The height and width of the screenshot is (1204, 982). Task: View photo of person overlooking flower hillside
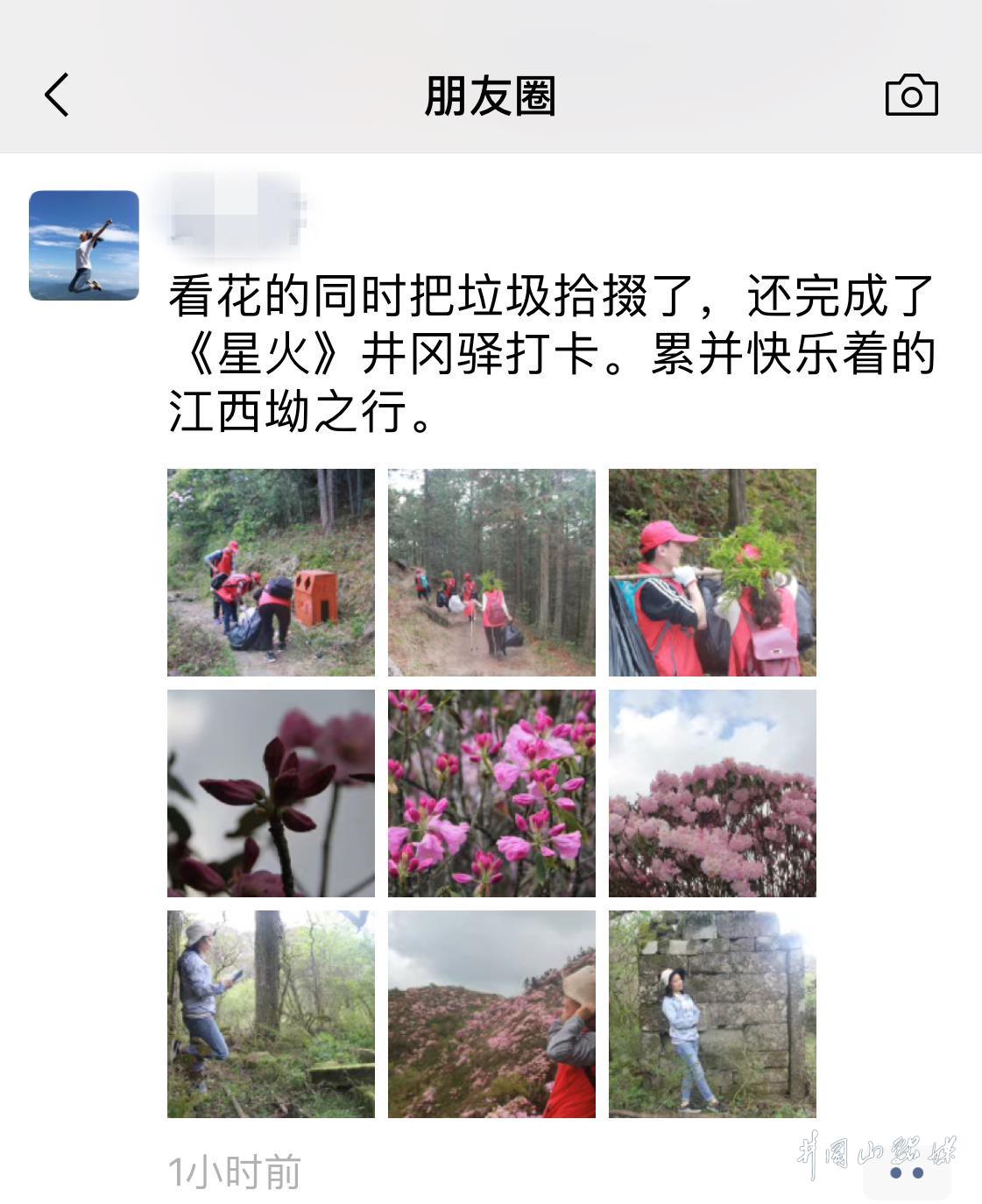click(491, 1014)
